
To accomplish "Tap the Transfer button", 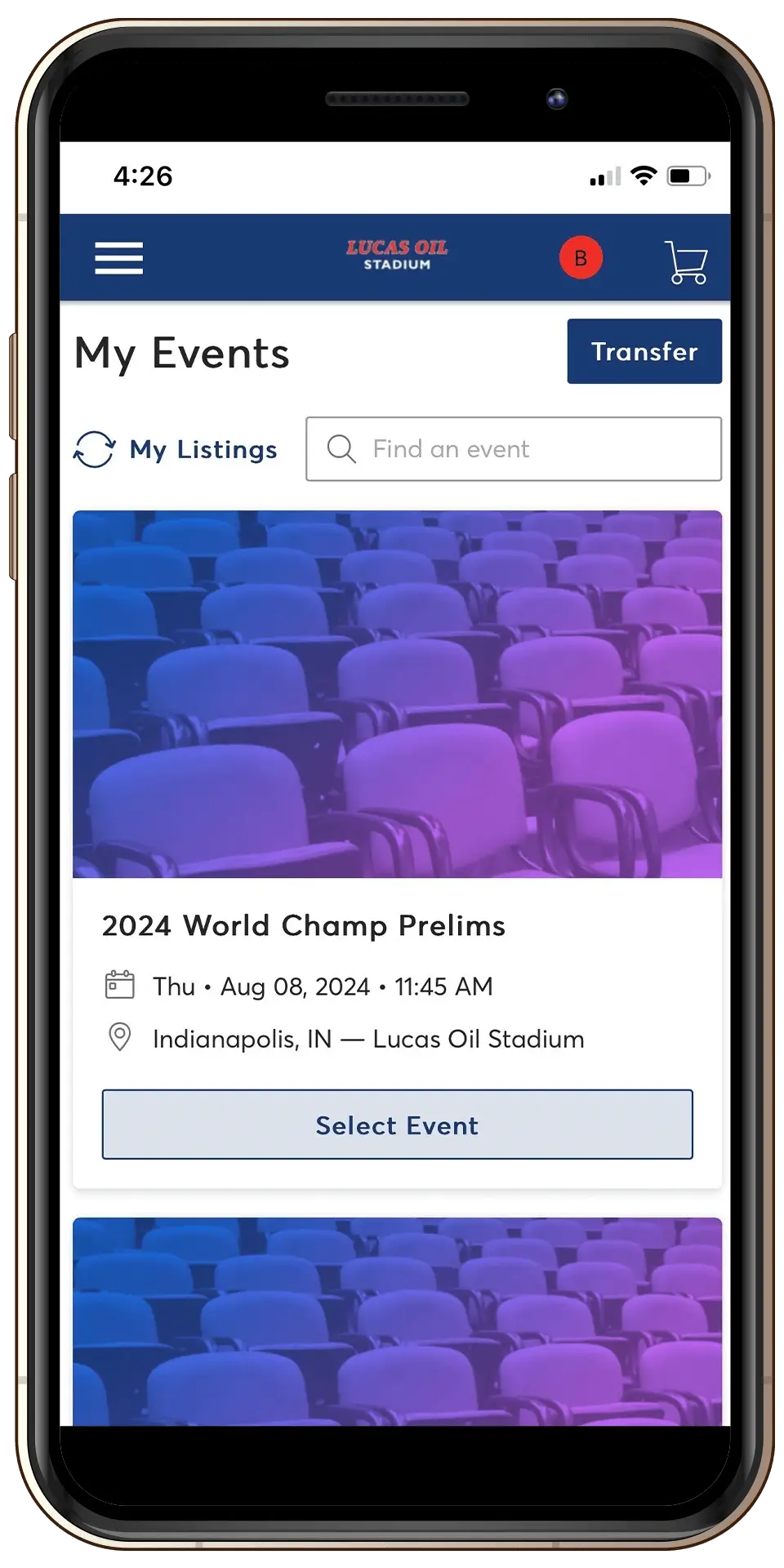I will [644, 351].
